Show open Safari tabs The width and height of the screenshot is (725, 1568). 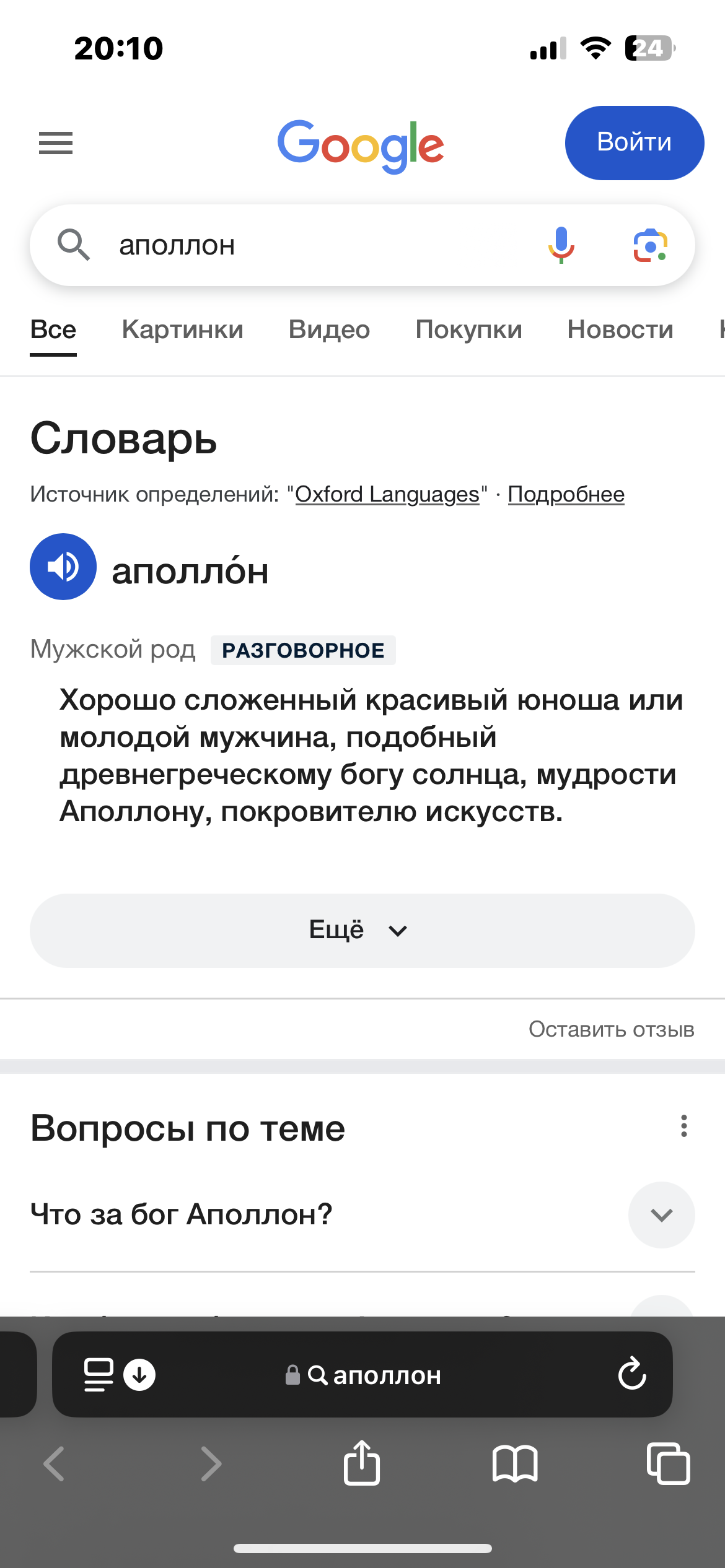coord(668,1463)
